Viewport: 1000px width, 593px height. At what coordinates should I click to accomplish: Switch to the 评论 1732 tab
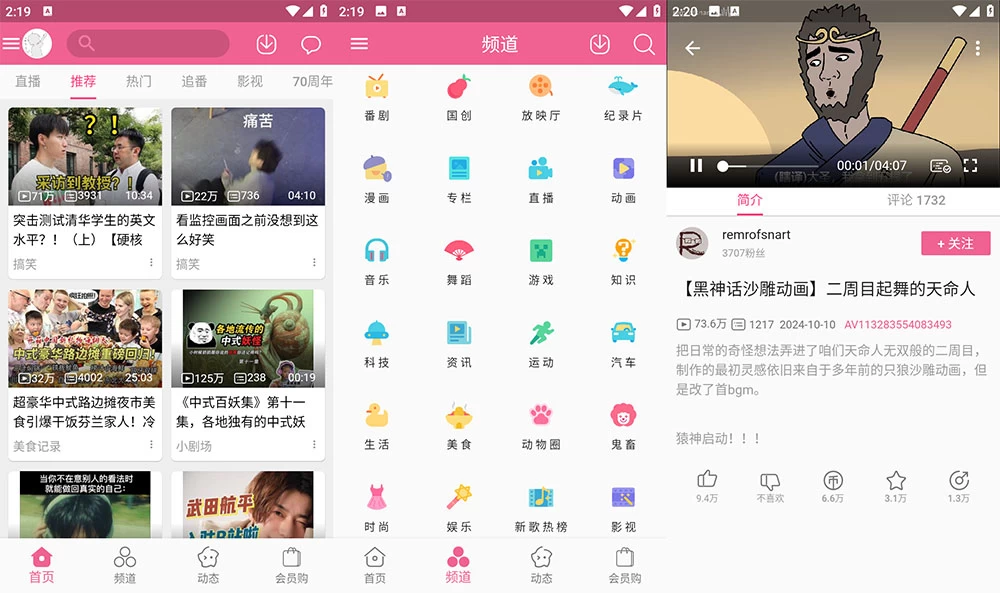916,200
